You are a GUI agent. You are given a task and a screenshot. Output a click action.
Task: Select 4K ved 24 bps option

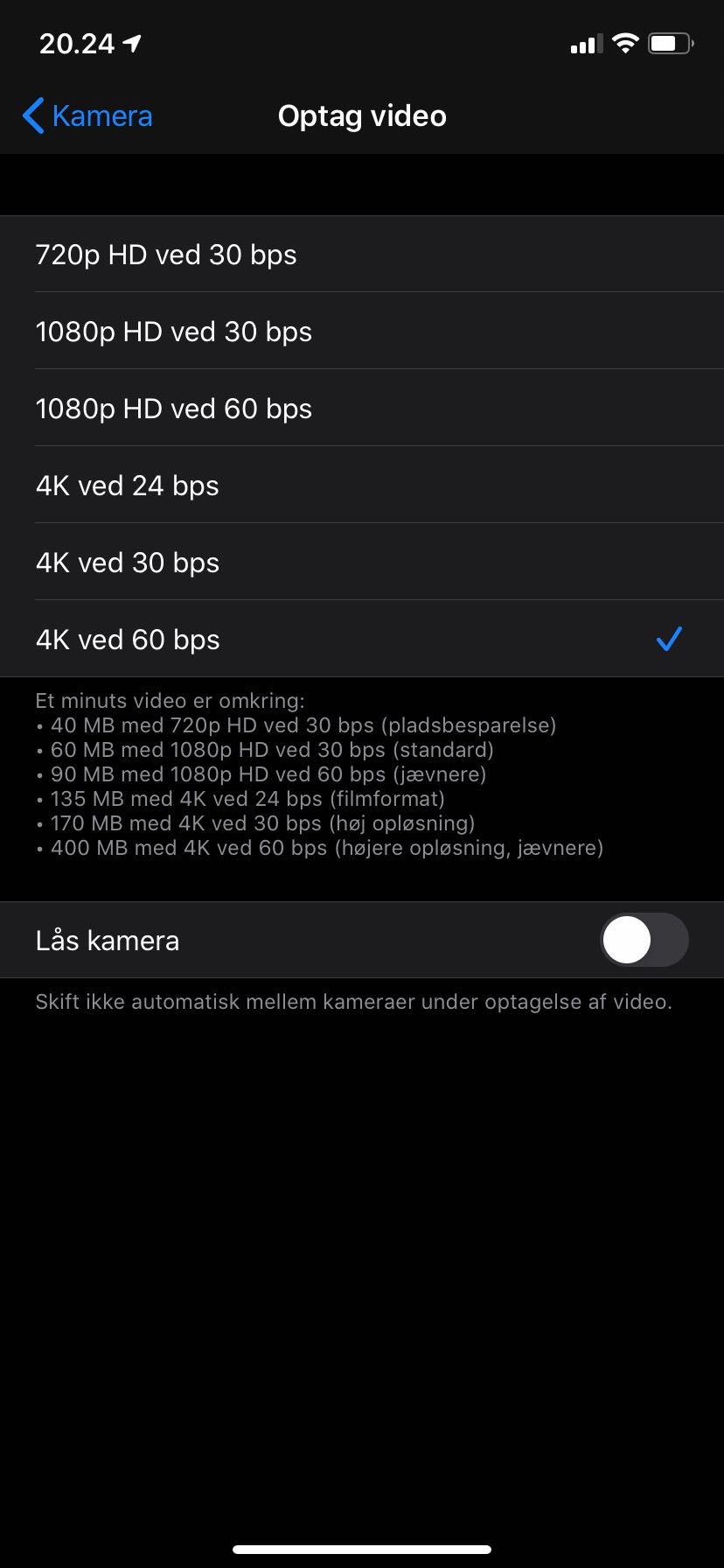tap(362, 485)
